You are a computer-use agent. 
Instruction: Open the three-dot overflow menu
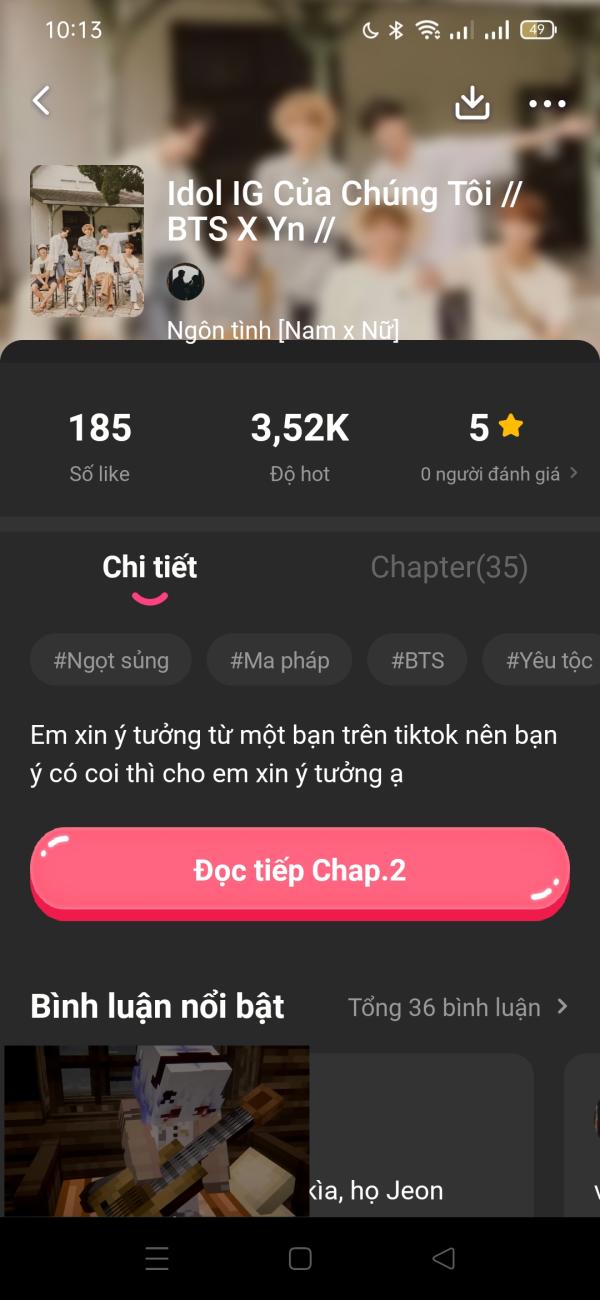pos(547,103)
